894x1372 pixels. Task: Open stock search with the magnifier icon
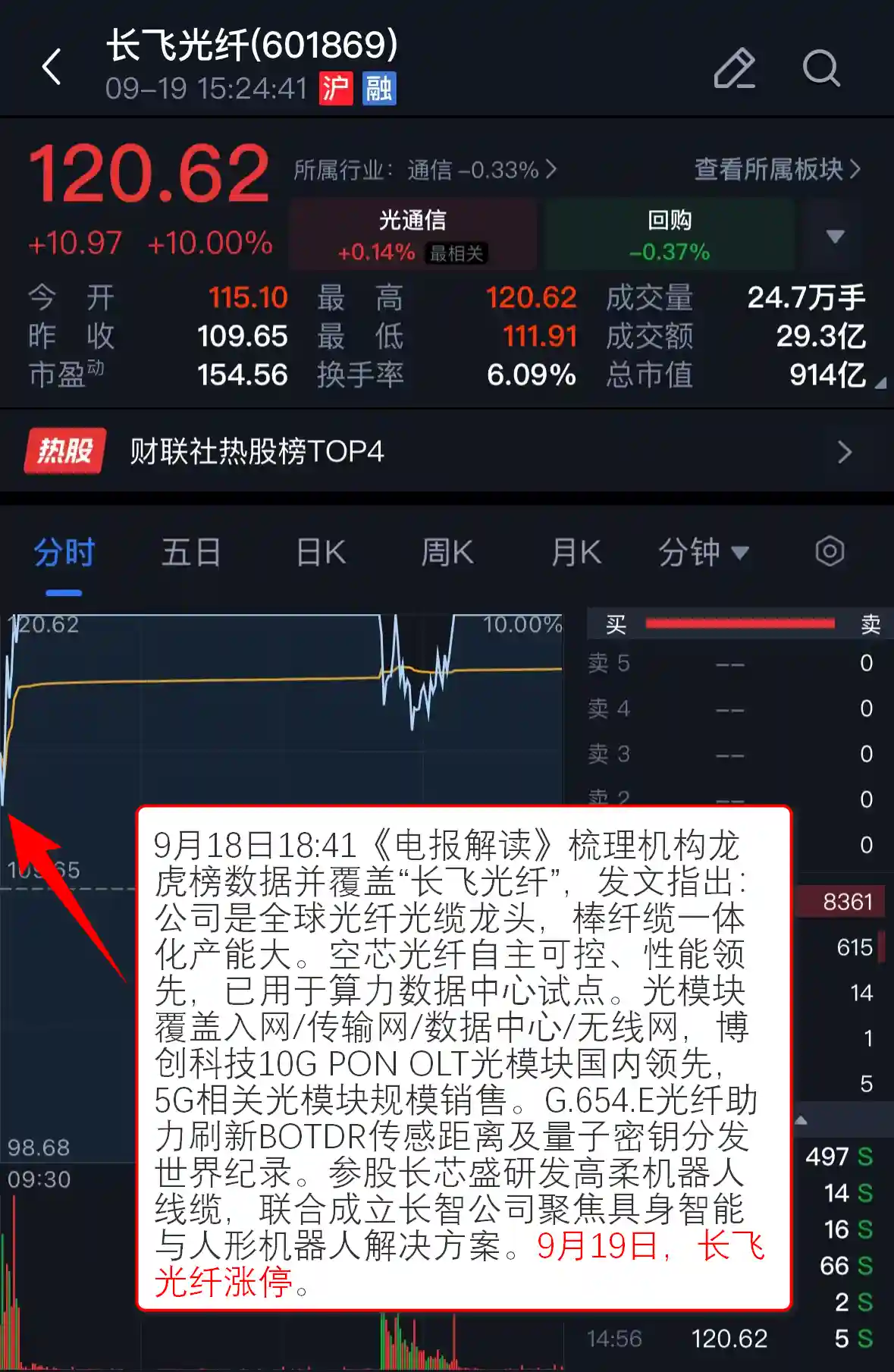click(x=821, y=68)
